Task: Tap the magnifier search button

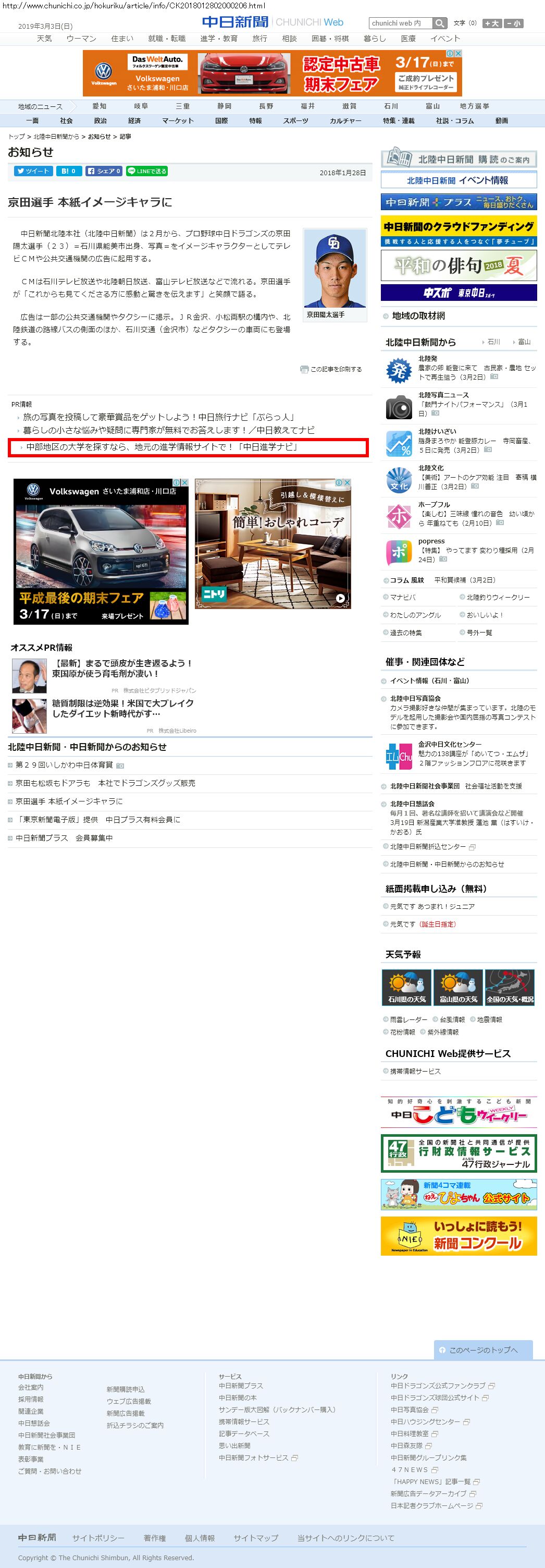Action: click(440, 23)
